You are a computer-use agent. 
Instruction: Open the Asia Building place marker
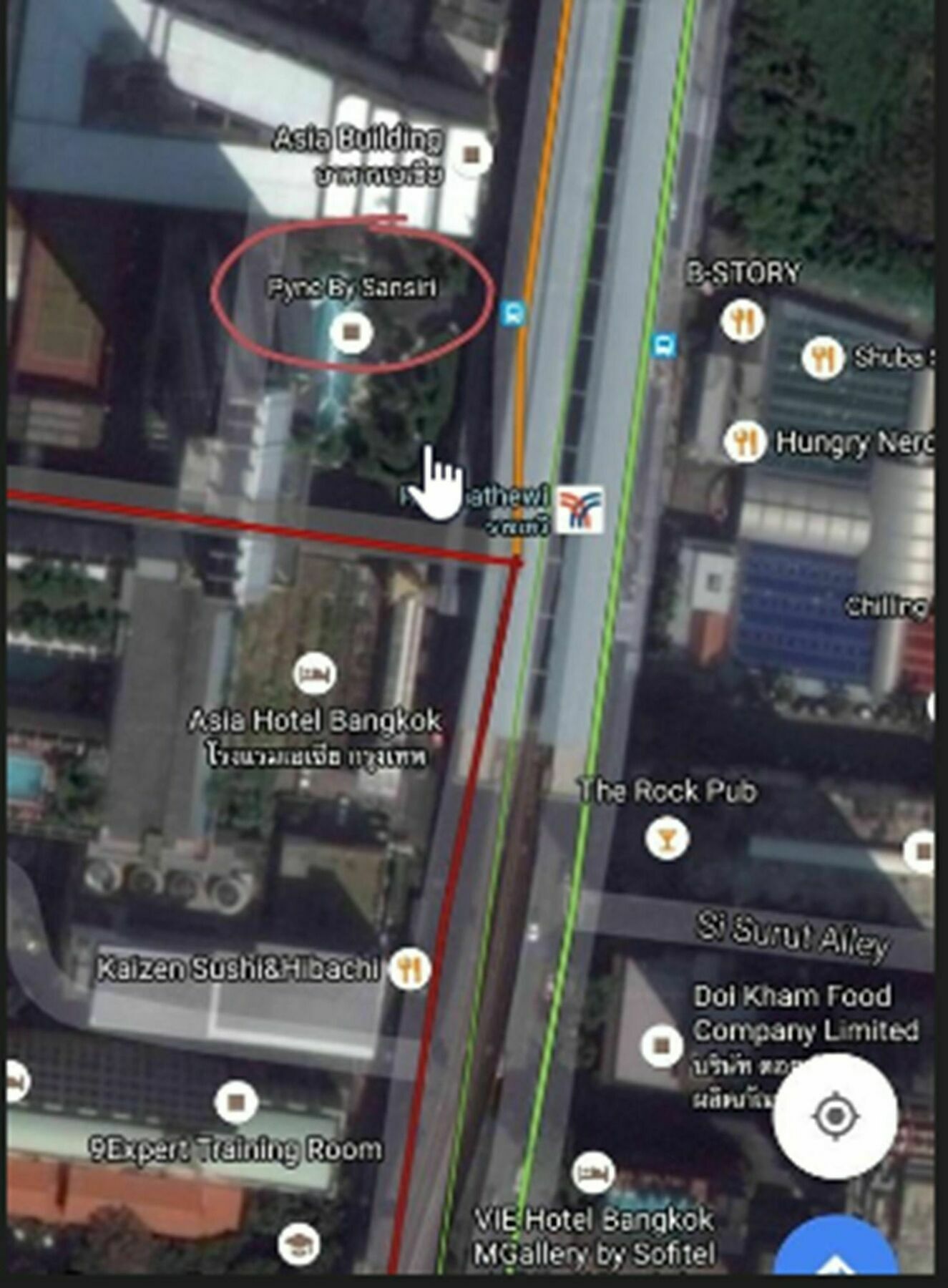pos(470,154)
